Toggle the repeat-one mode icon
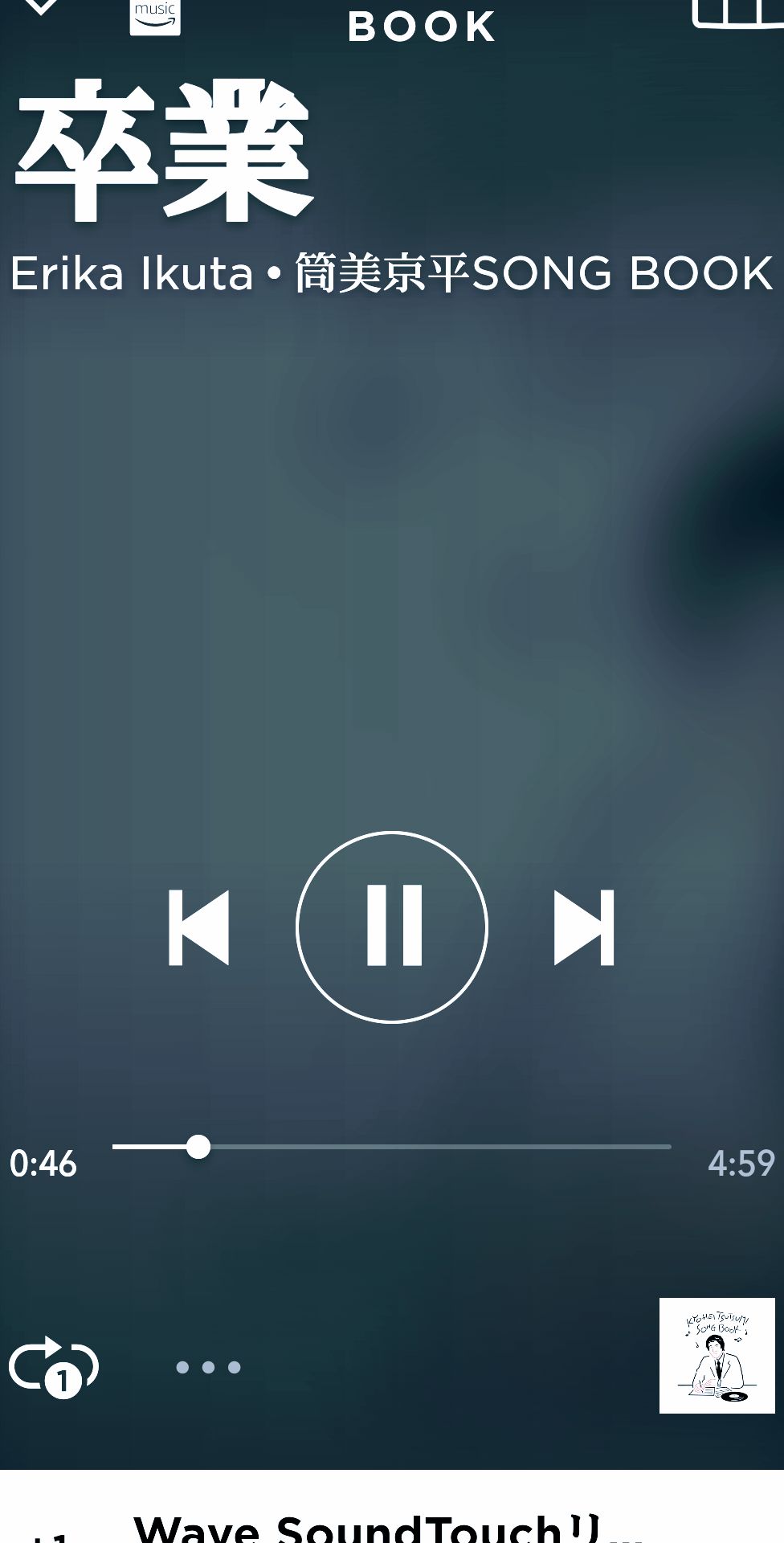 point(53,1366)
